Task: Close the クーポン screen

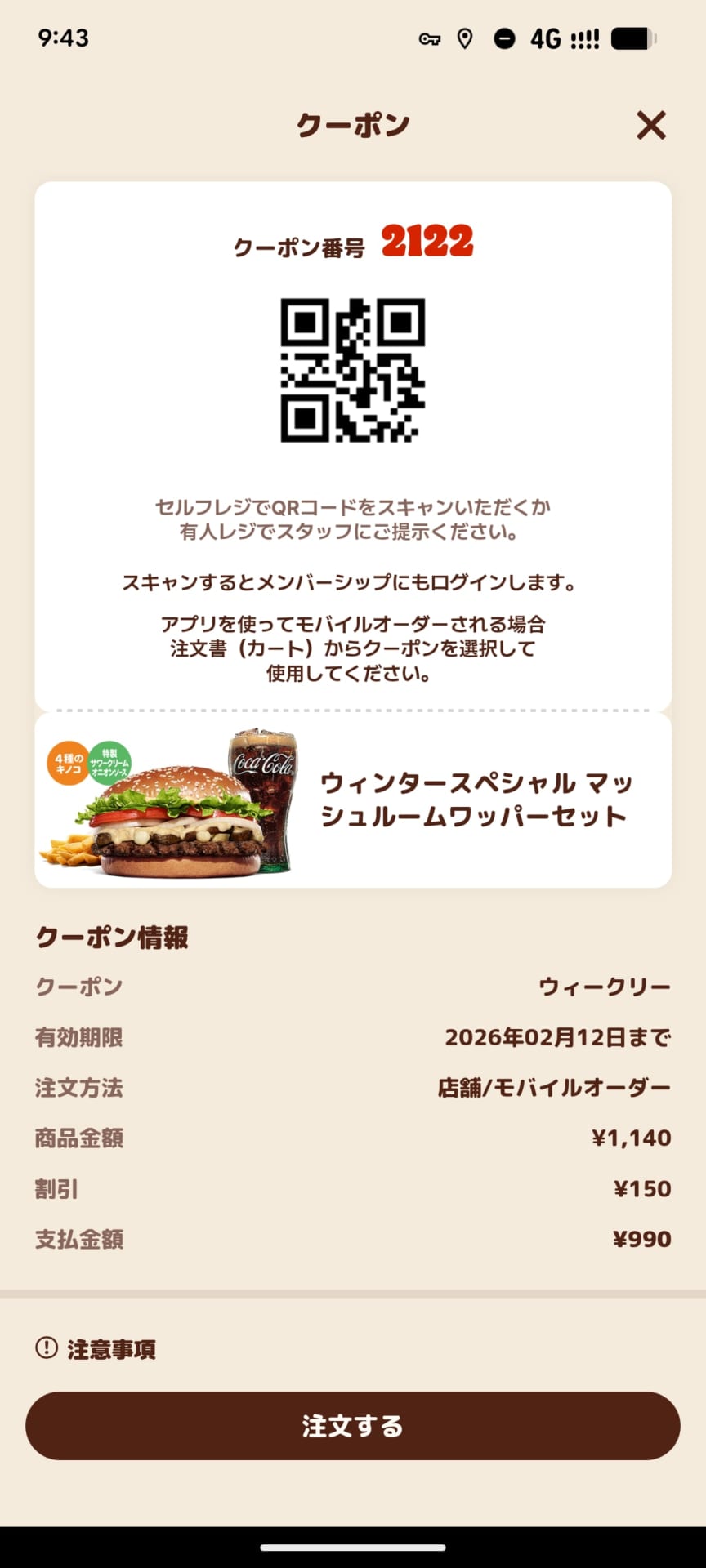Action: [x=650, y=126]
